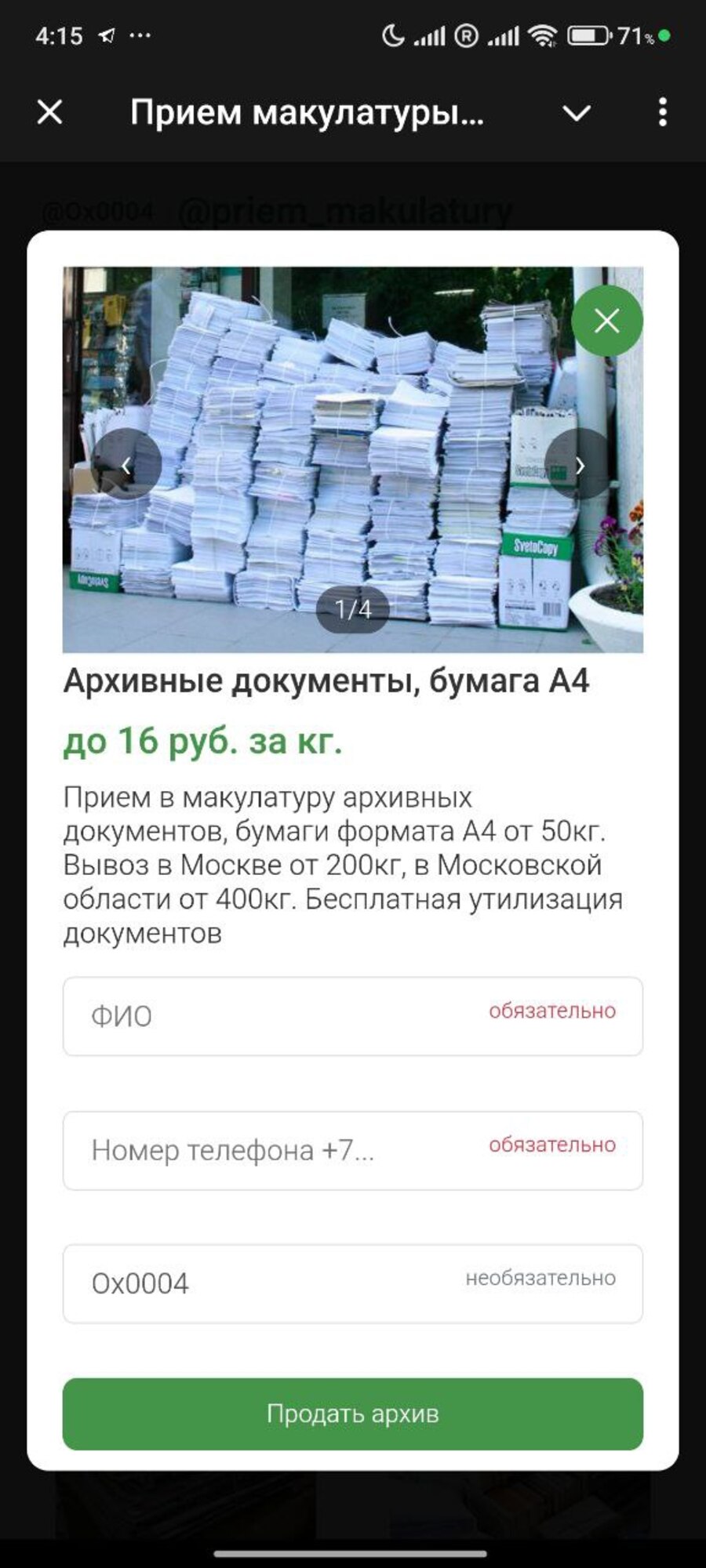The image size is (706, 1568).
Task: Show the next photo in the gallery
Action: 580,465
